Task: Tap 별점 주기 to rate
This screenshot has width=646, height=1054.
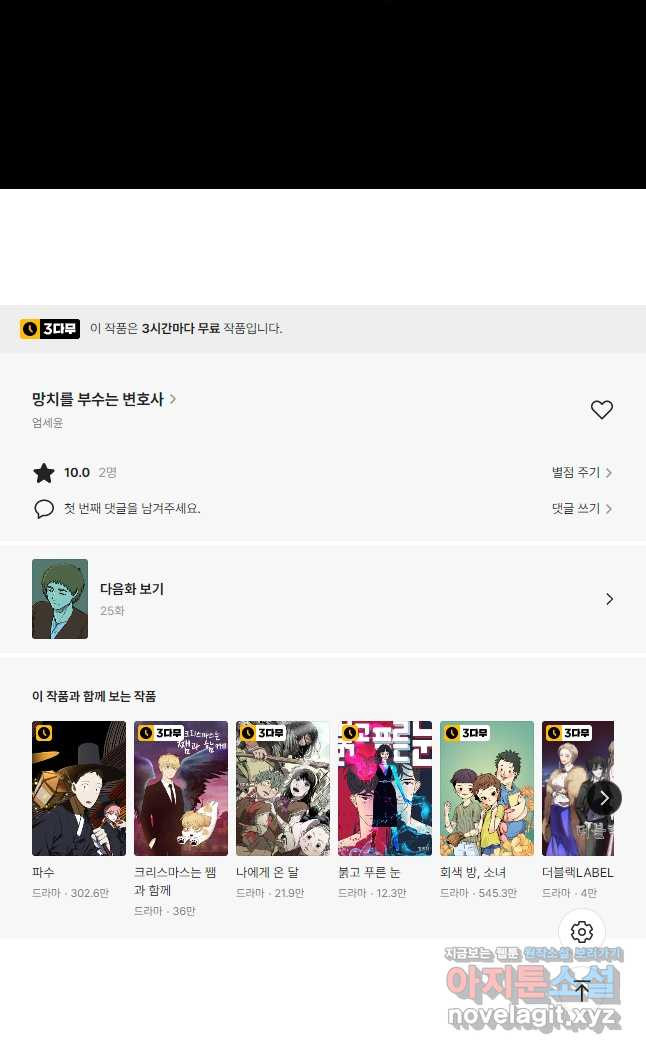Action: point(582,473)
